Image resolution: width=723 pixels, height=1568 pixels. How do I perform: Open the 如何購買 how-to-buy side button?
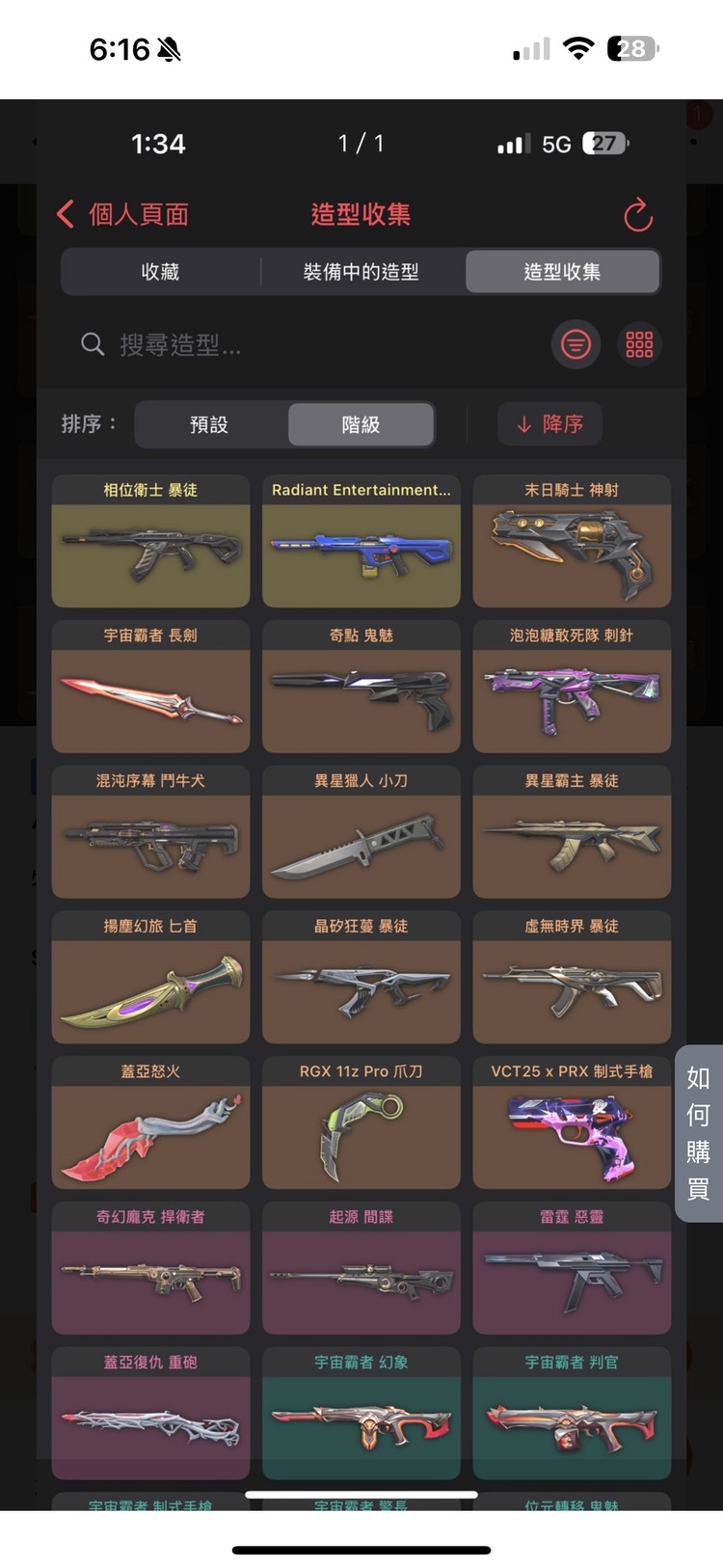pyautogui.click(x=698, y=1133)
